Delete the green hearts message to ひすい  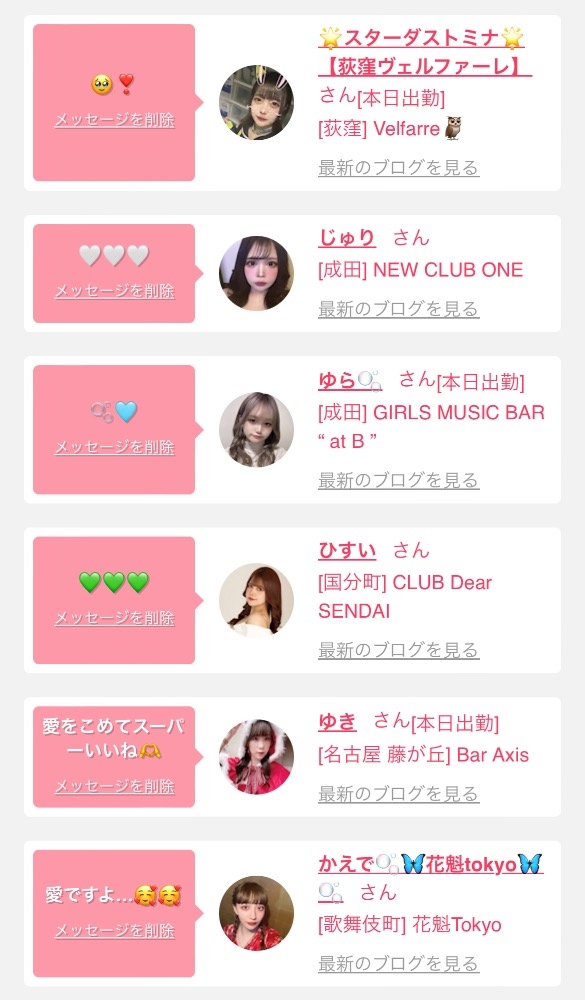[x=115, y=618]
